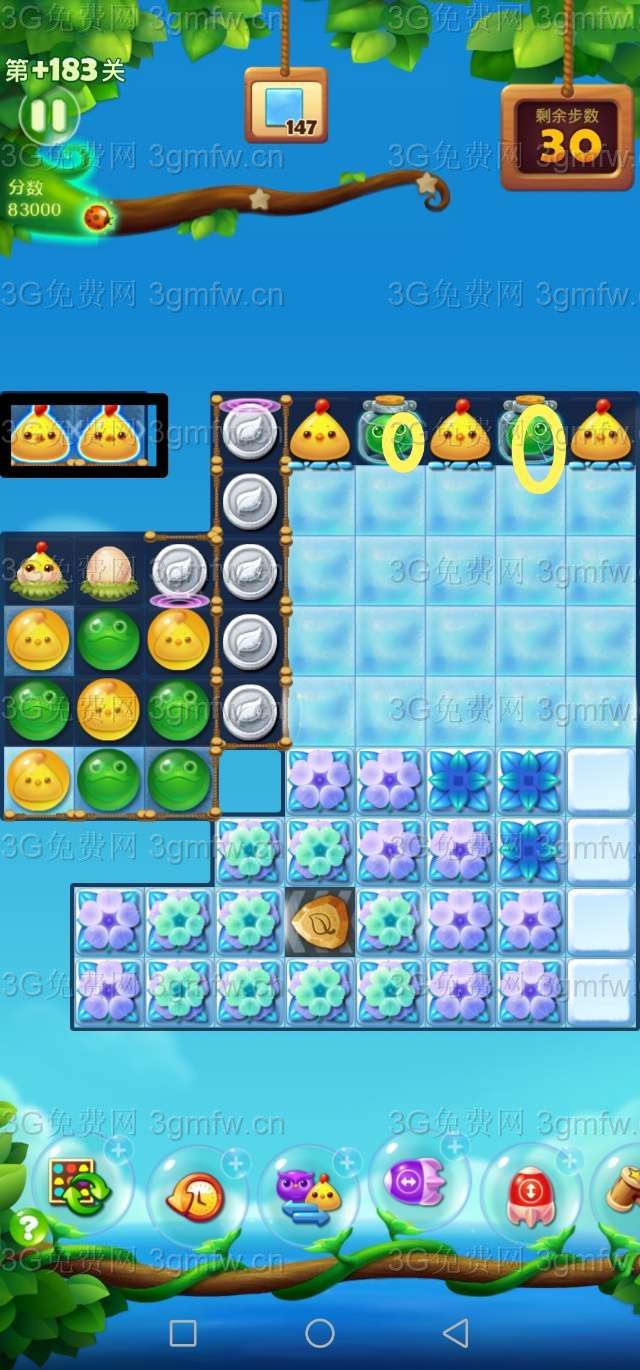This screenshot has width=640, height=1370.
Task: Return to the home screen
Action: 320,1332
